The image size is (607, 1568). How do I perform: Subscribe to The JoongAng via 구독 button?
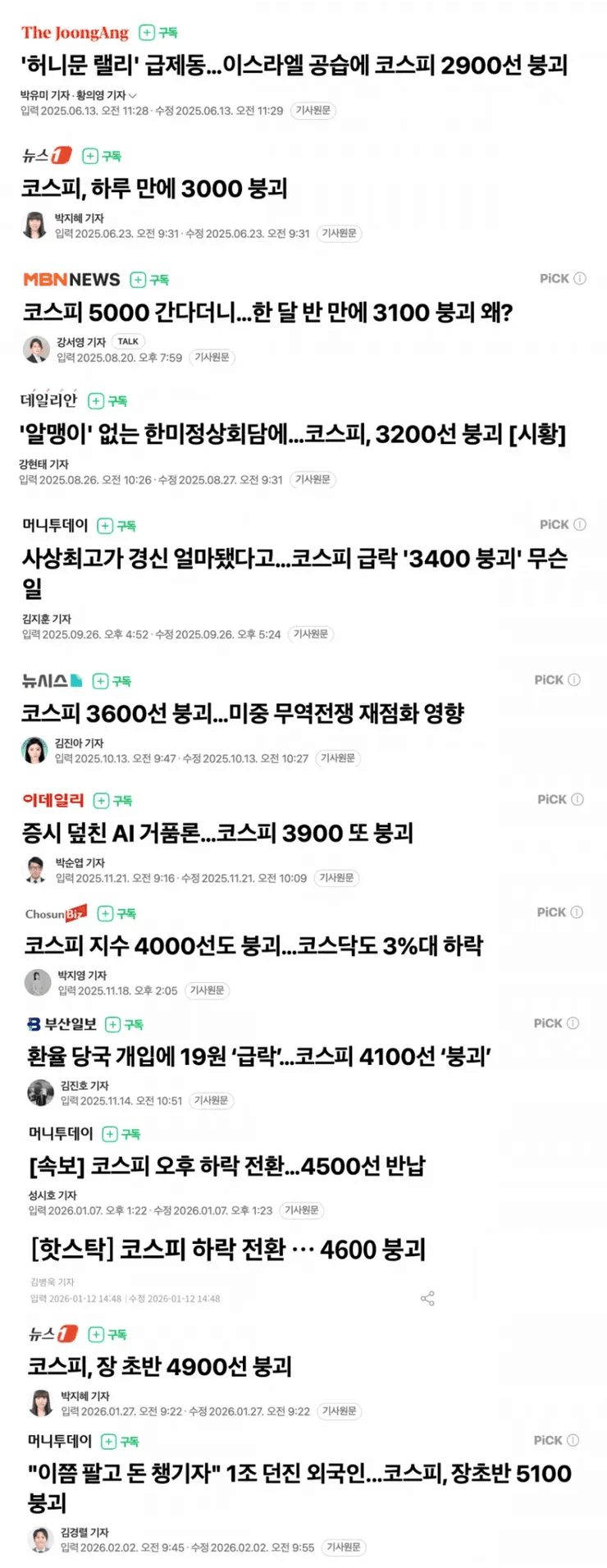[x=156, y=33]
